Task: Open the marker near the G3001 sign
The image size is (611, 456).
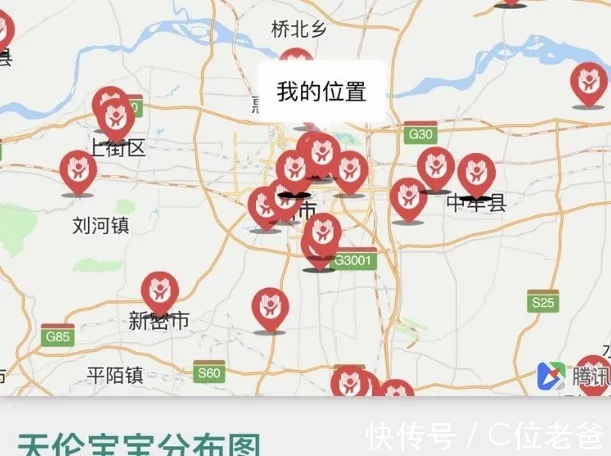Action: tap(322, 236)
